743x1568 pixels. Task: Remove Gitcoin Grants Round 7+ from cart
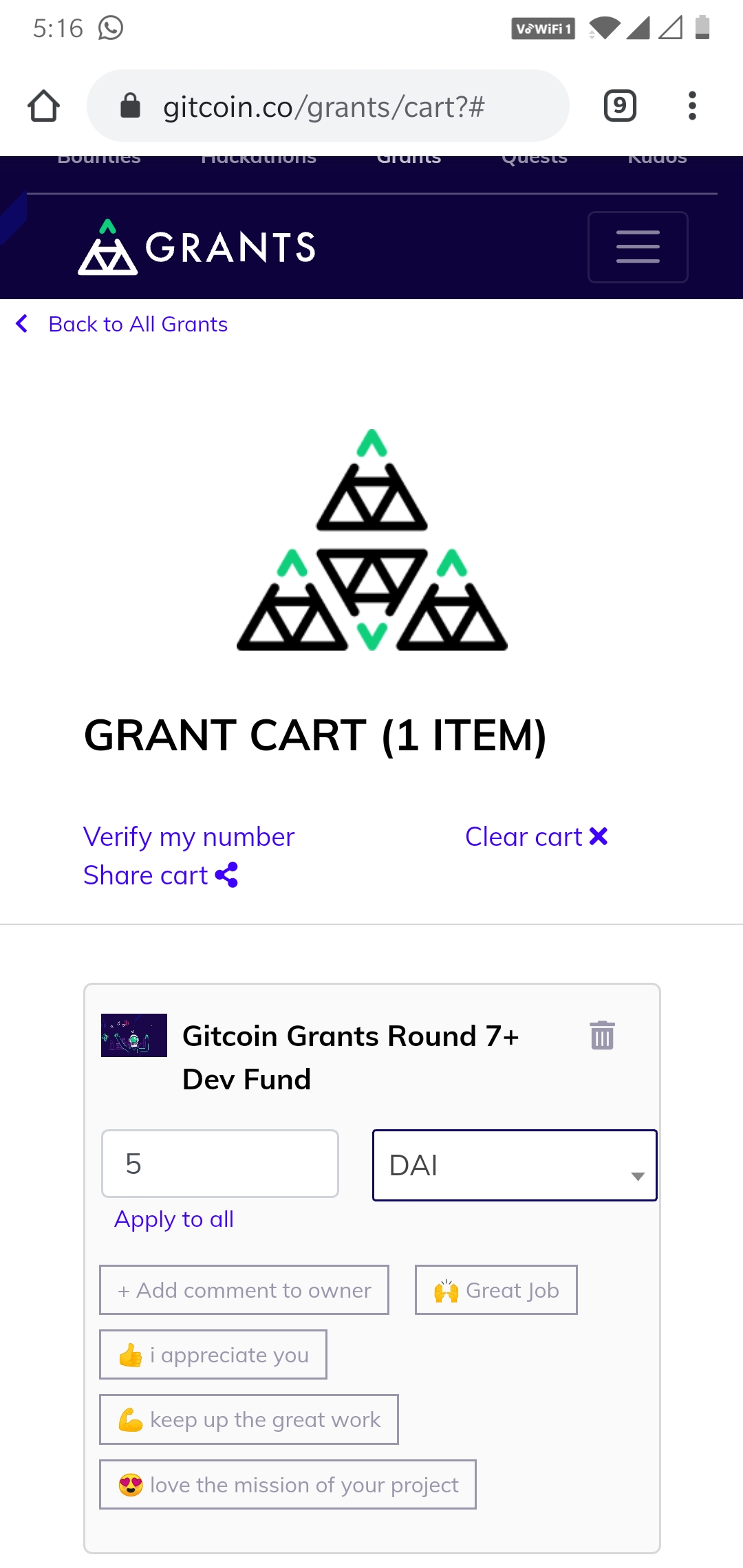[x=602, y=1035]
